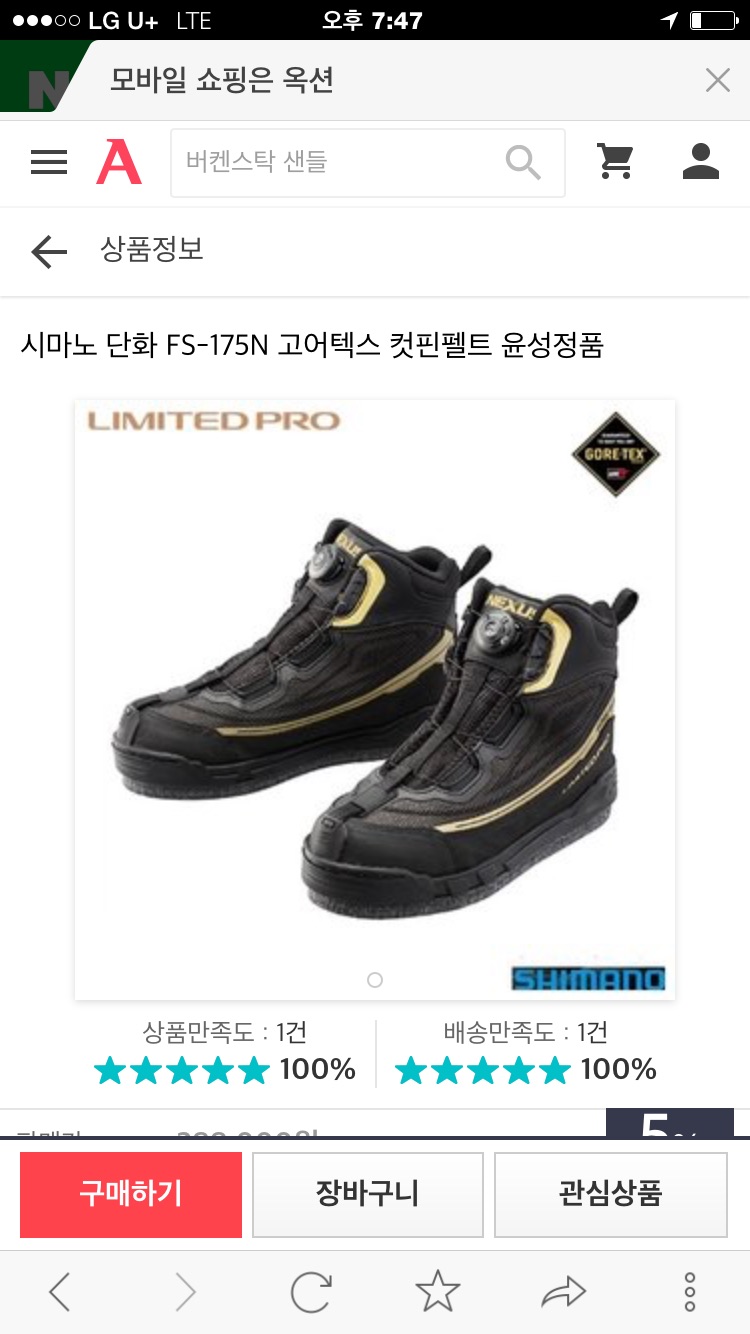This screenshot has width=750, height=1334.
Task: Tap 구매하기 to buy now
Action: pos(131,1194)
